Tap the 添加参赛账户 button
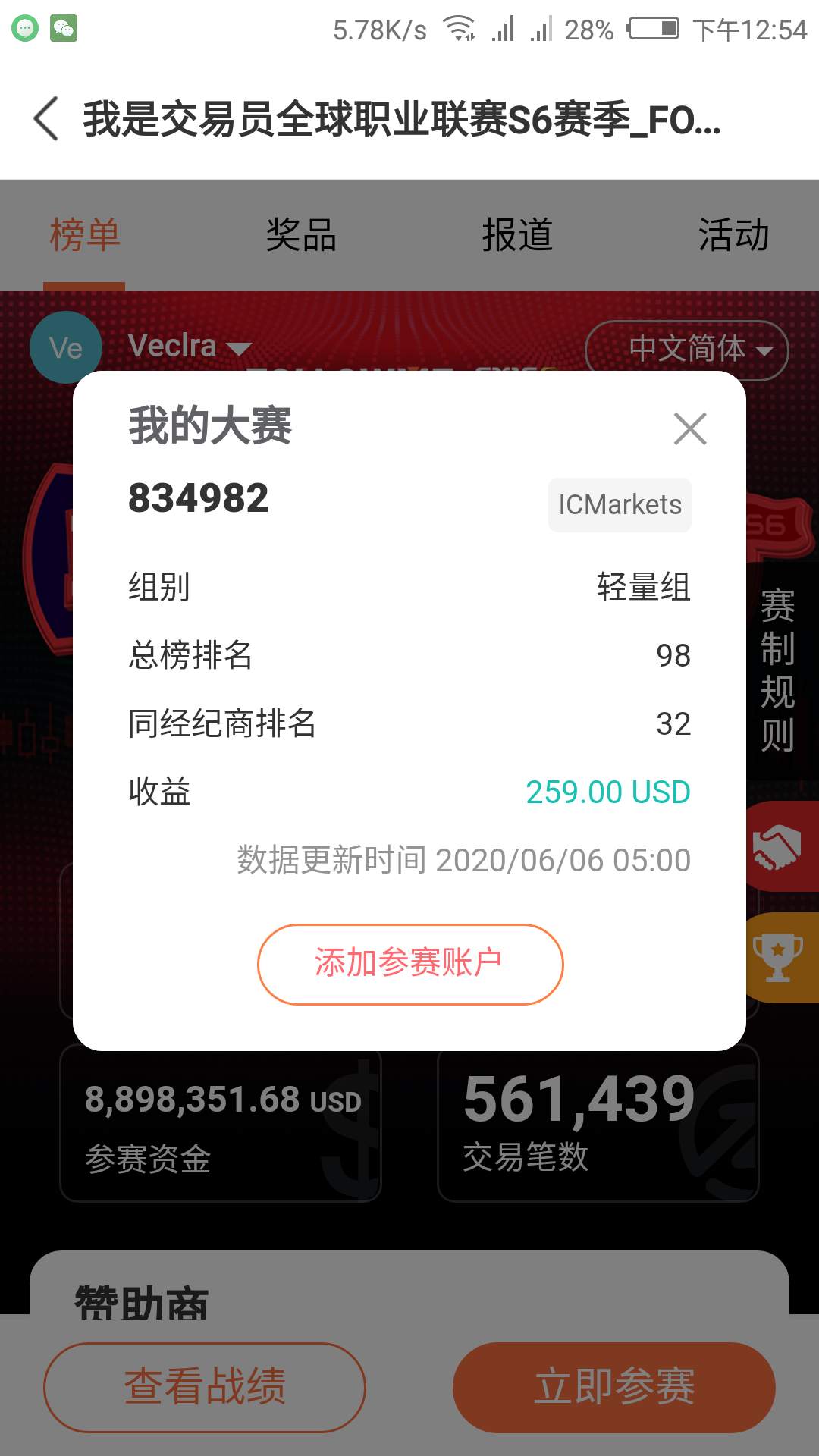The width and height of the screenshot is (819, 1456). pyautogui.click(x=410, y=964)
